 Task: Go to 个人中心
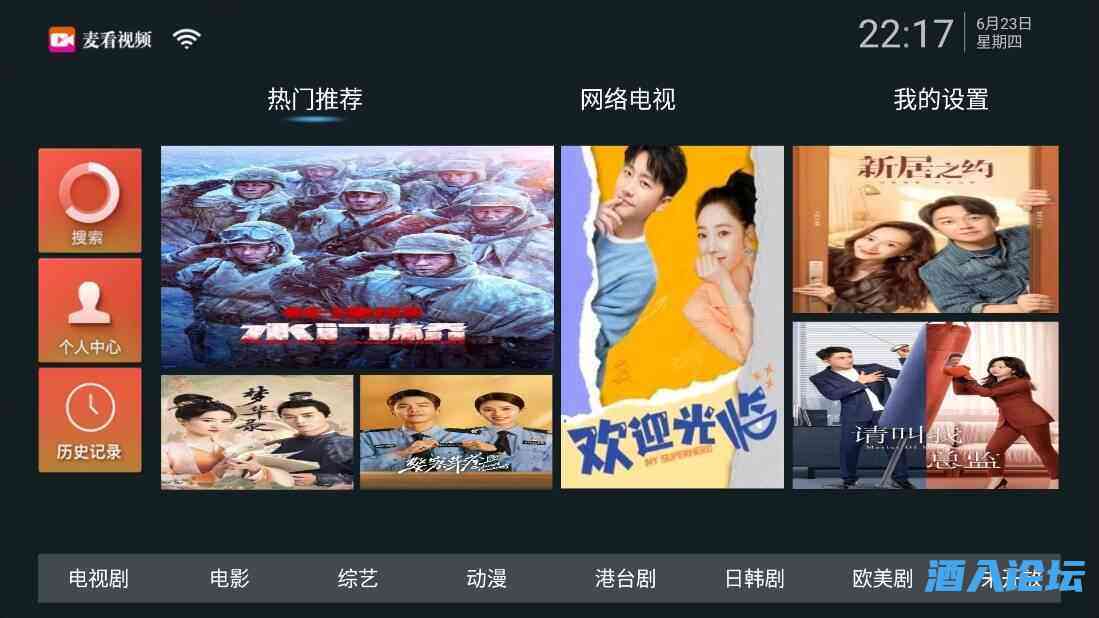pyautogui.click(x=89, y=309)
